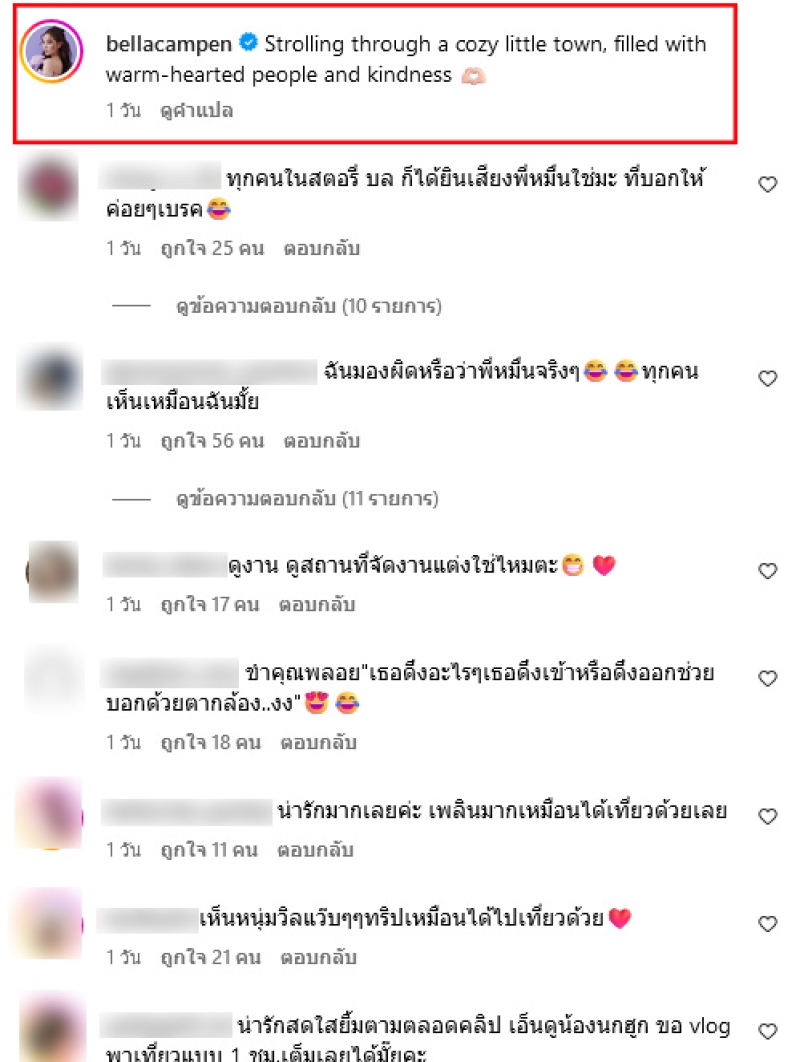Reply to the comment with 25 likes
800x1062 pixels.
click(x=321, y=248)
